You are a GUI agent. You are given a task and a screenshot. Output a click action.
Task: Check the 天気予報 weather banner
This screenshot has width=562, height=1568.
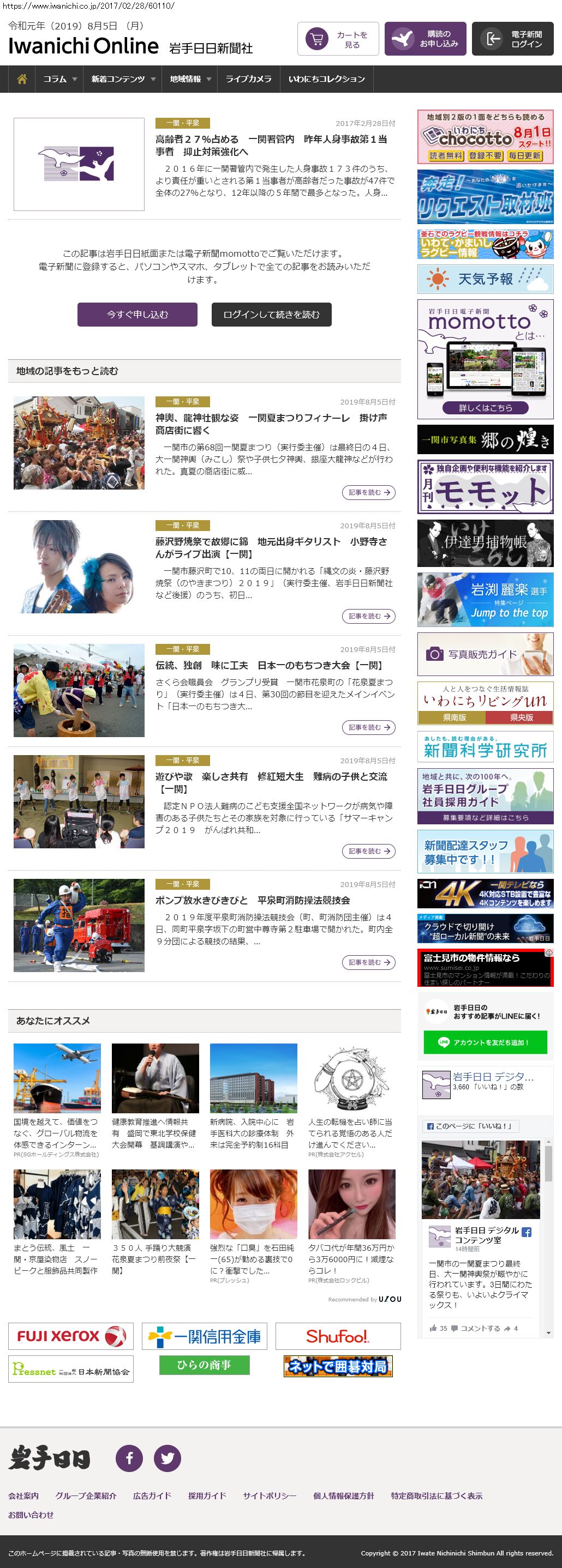coord(485,279)
